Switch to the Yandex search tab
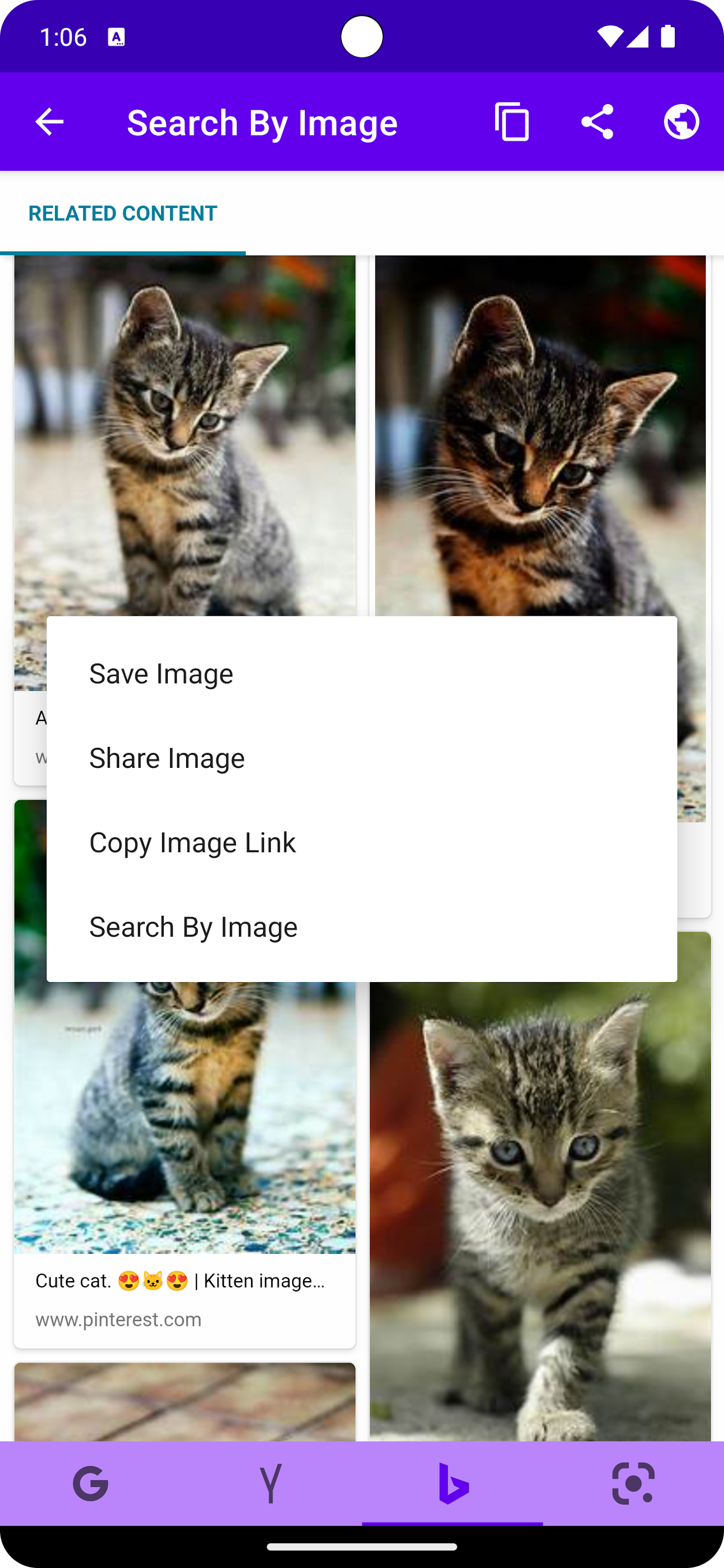 pyautogui.click(x=271, y=1483)
